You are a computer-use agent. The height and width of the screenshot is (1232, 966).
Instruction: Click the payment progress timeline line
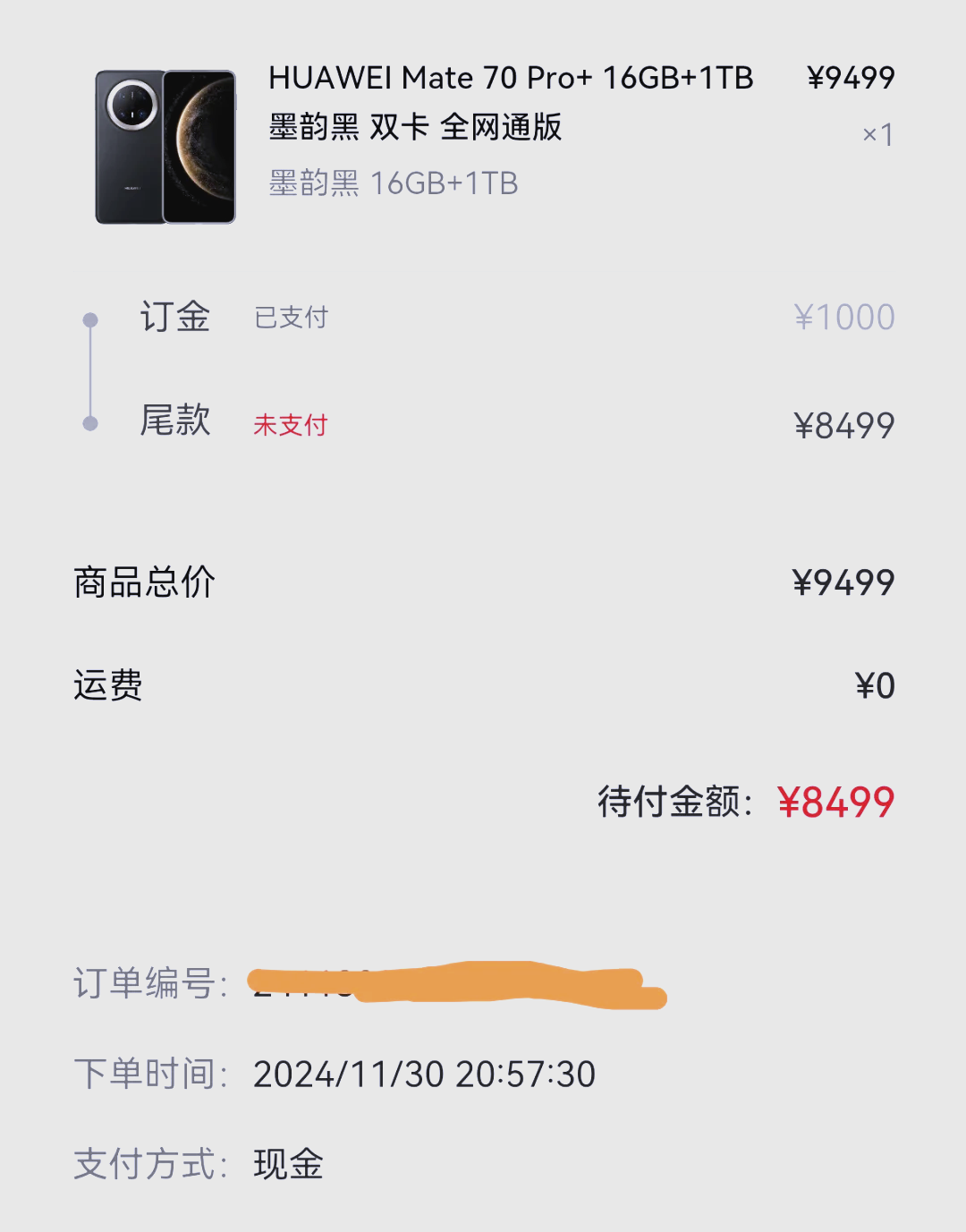(x=89, y=370)
